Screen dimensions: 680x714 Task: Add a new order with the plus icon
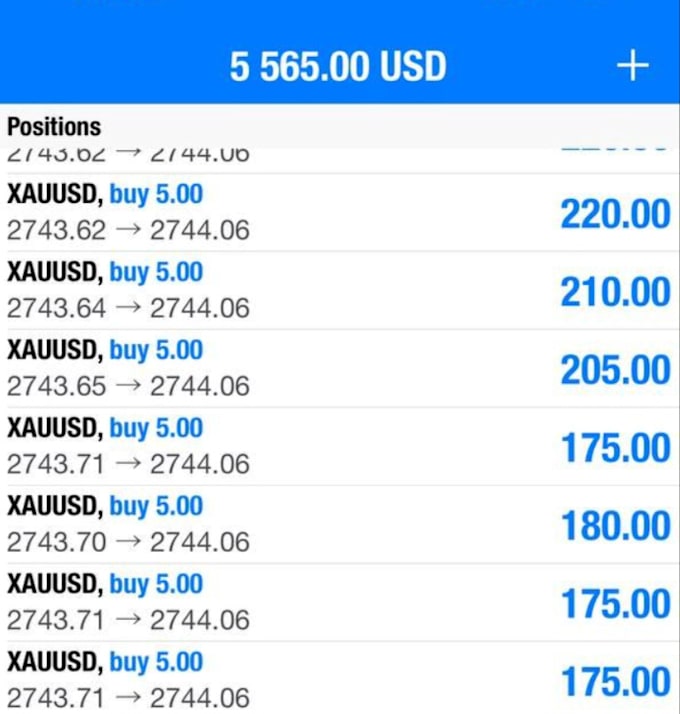coord(632,66)
